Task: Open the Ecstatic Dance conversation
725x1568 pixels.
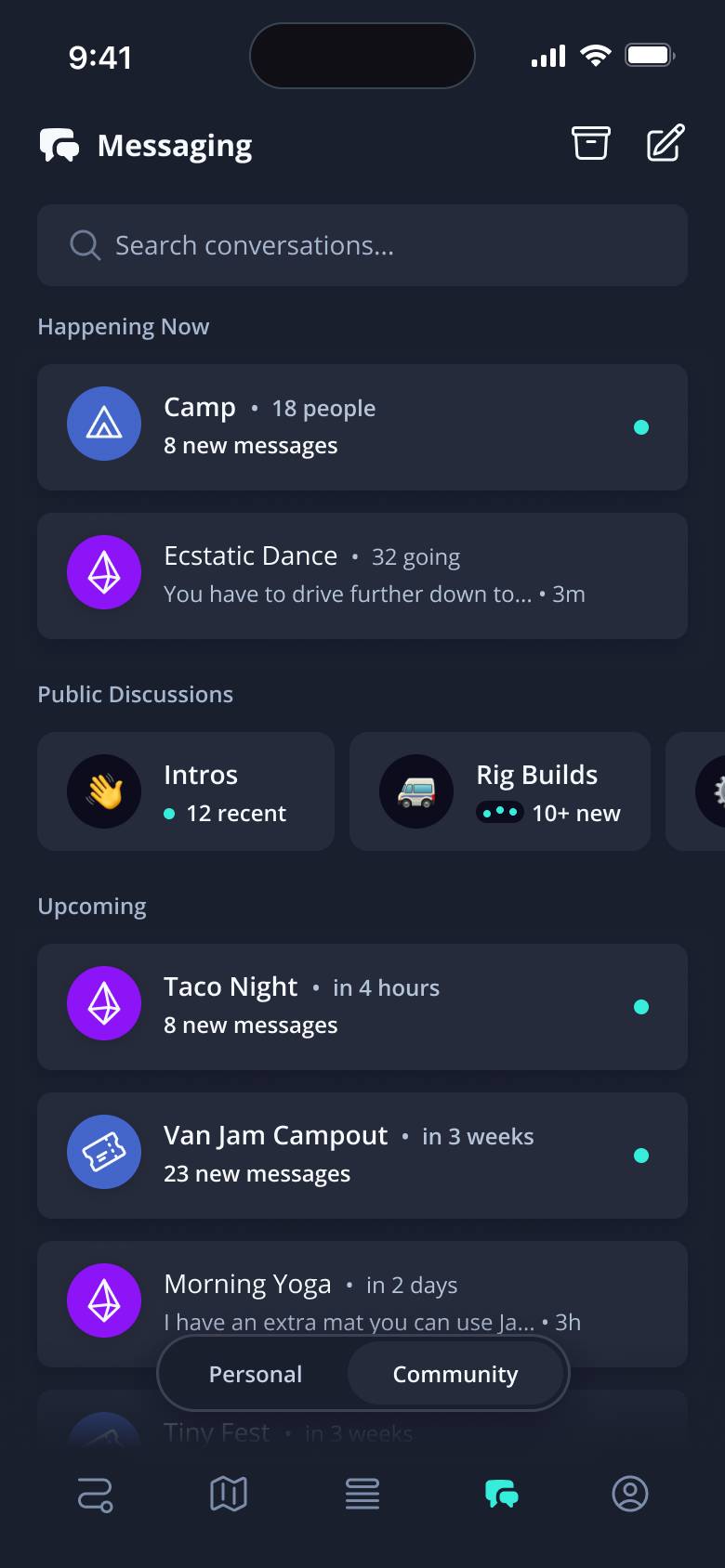Action: 362,576
